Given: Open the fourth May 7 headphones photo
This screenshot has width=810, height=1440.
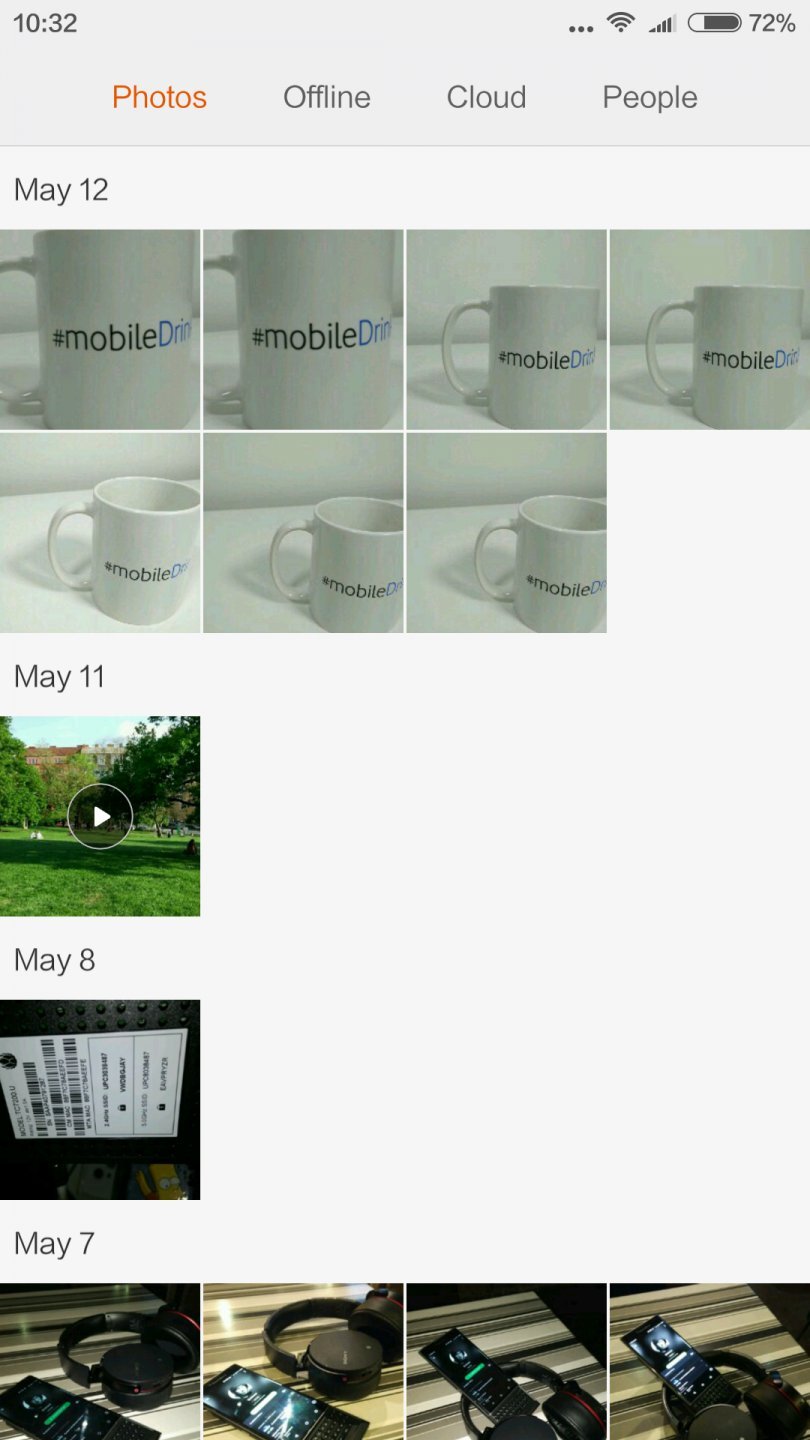Looking at the screenshot, I should click(709, 1360).
